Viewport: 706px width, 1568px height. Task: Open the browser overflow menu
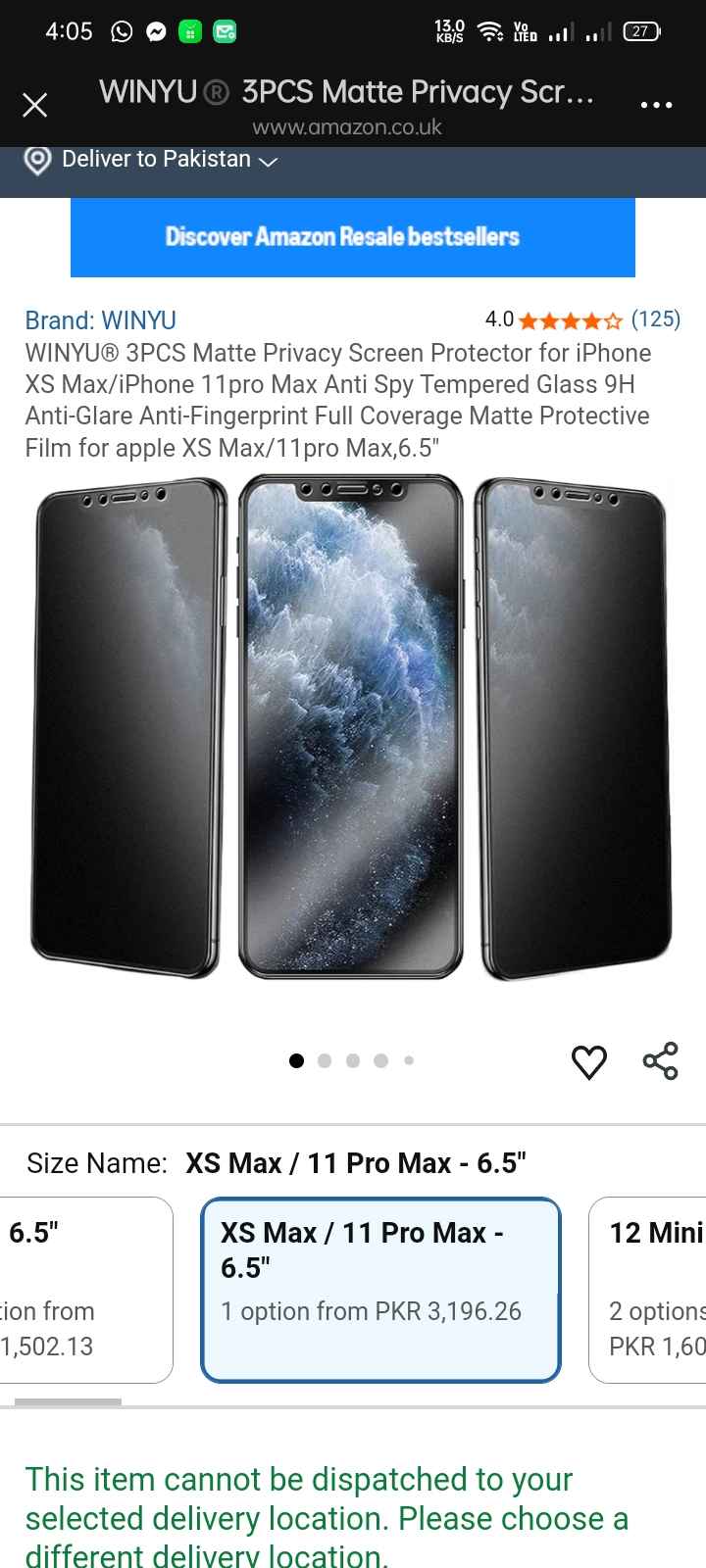pyautogui.click(x=656, y=105)
